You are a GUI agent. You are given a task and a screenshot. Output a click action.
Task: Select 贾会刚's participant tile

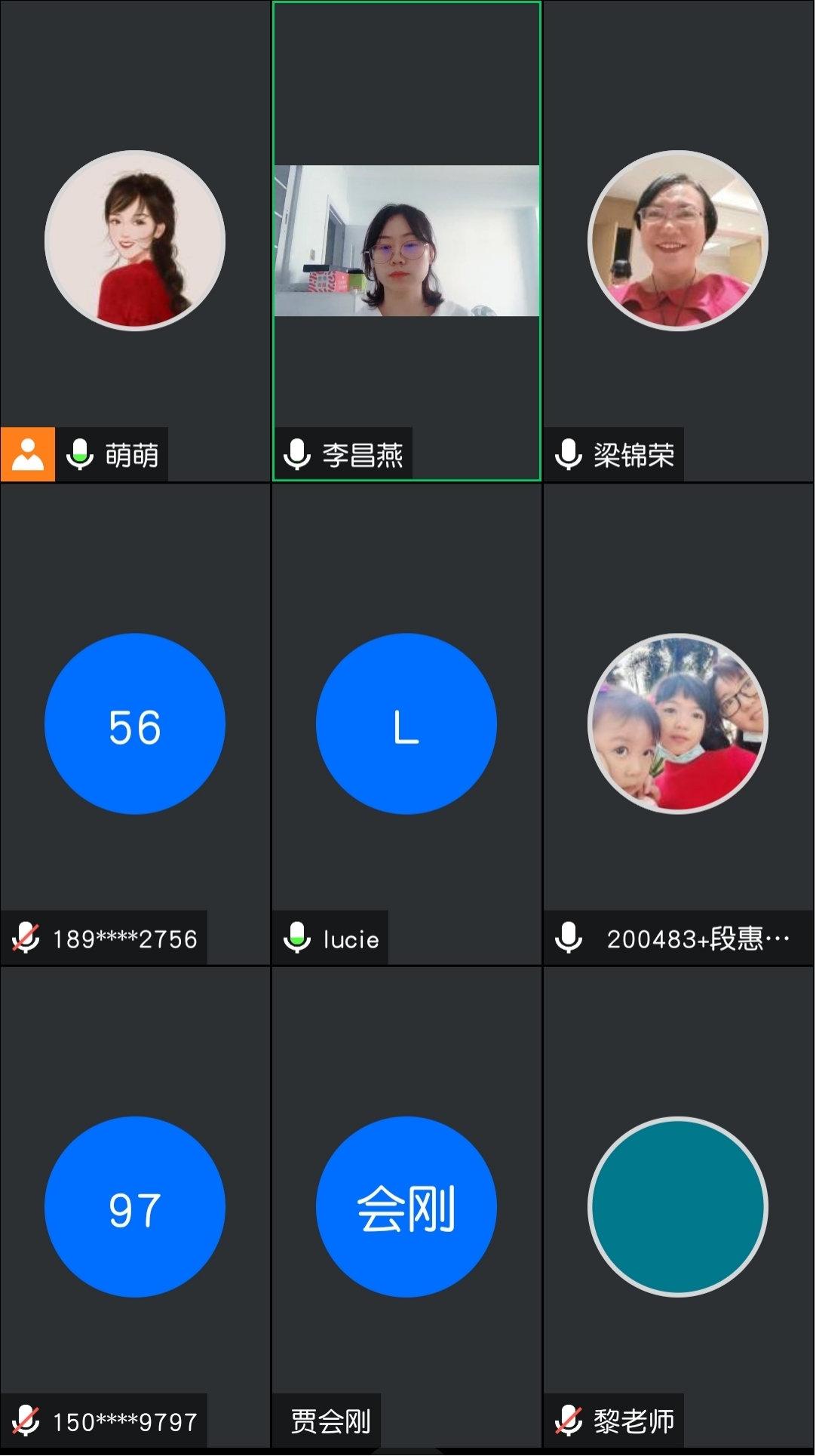406,1206
